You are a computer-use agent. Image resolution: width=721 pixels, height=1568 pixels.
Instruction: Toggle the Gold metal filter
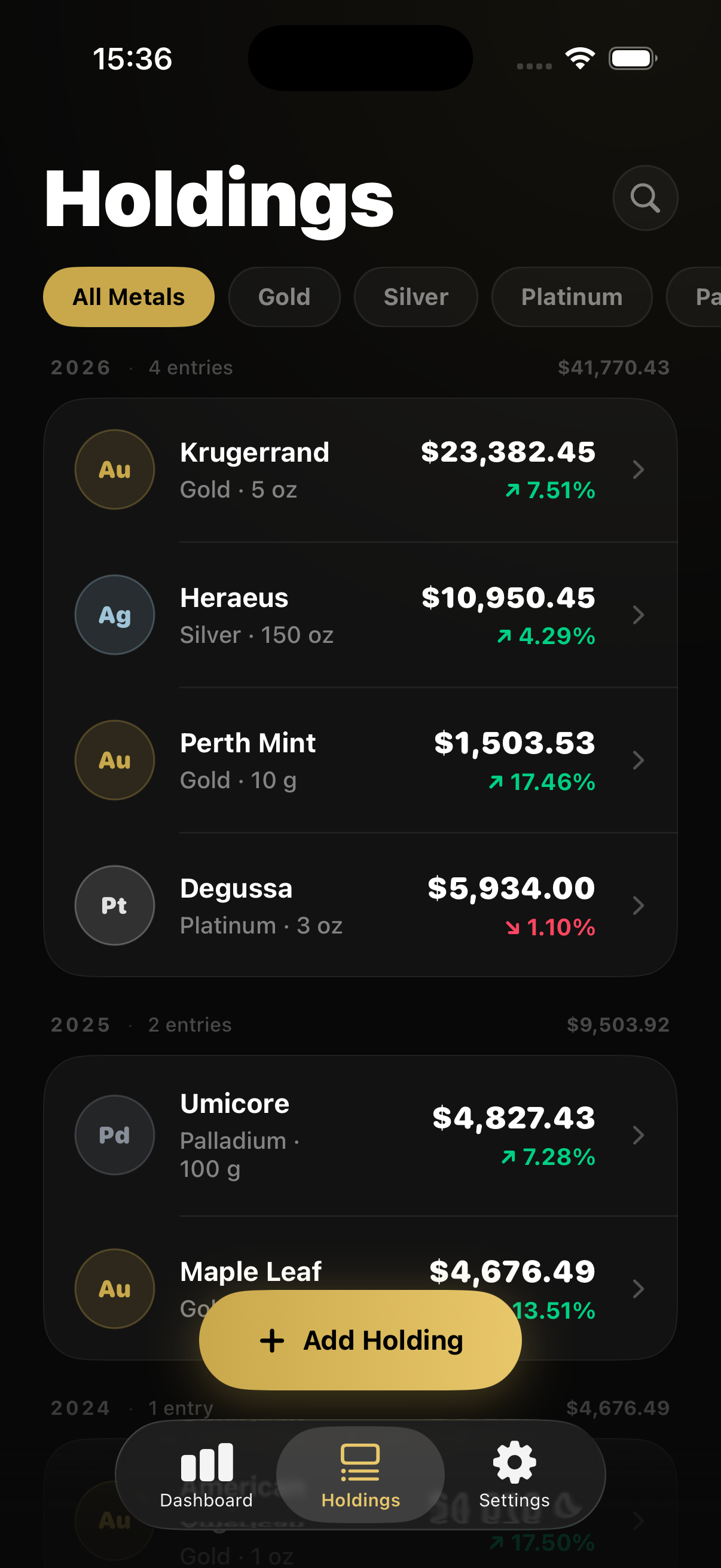283,297
